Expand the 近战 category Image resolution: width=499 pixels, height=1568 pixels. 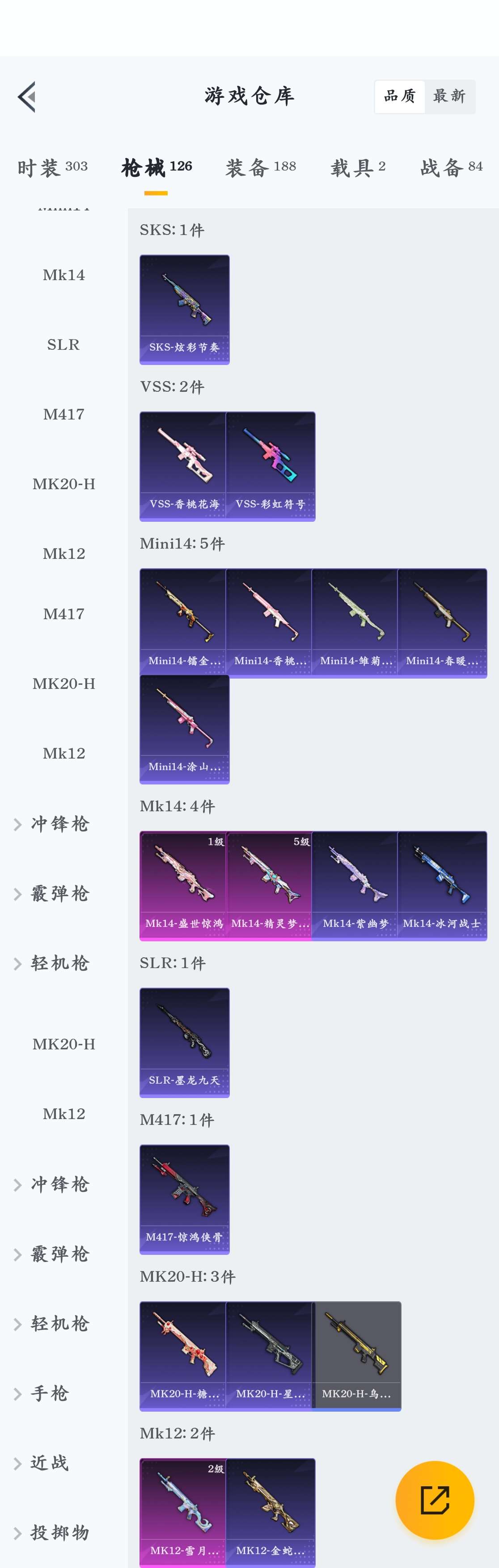(50, 1463)
